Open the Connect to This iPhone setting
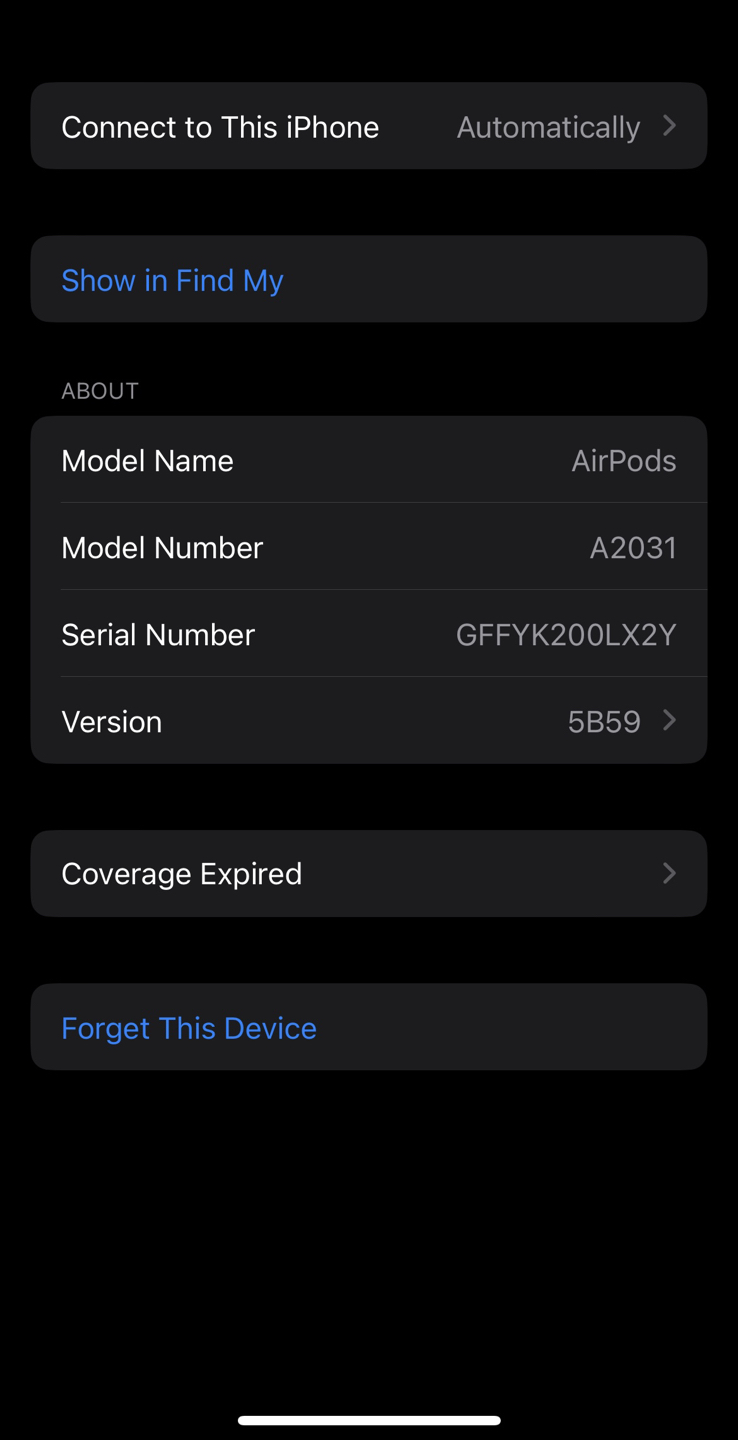This screenshot has width=738, height=1440. click(369, 126)
